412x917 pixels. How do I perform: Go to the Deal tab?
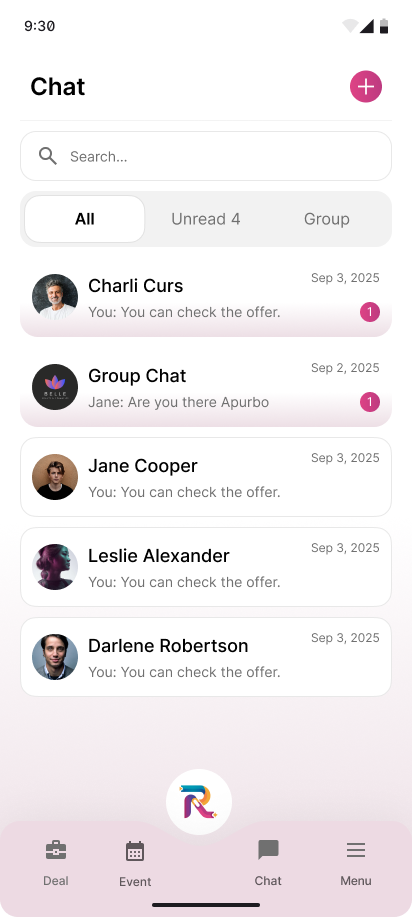[56, 863]
